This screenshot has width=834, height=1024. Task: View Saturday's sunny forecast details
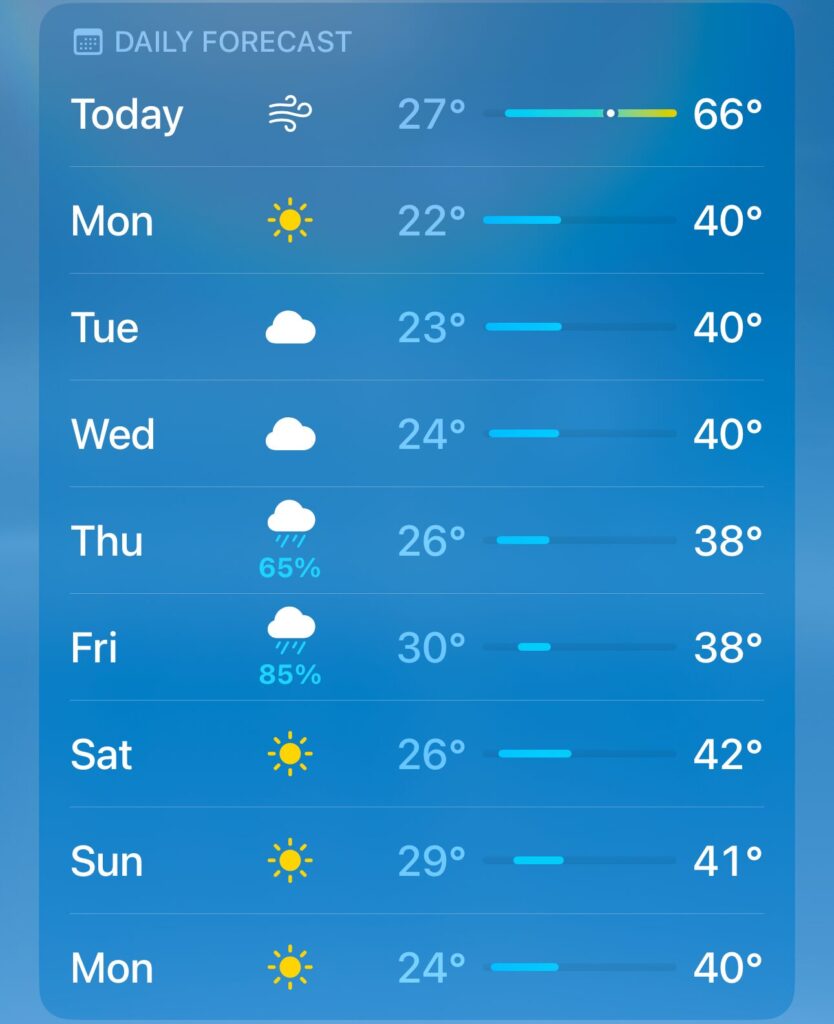coord(416,754)
